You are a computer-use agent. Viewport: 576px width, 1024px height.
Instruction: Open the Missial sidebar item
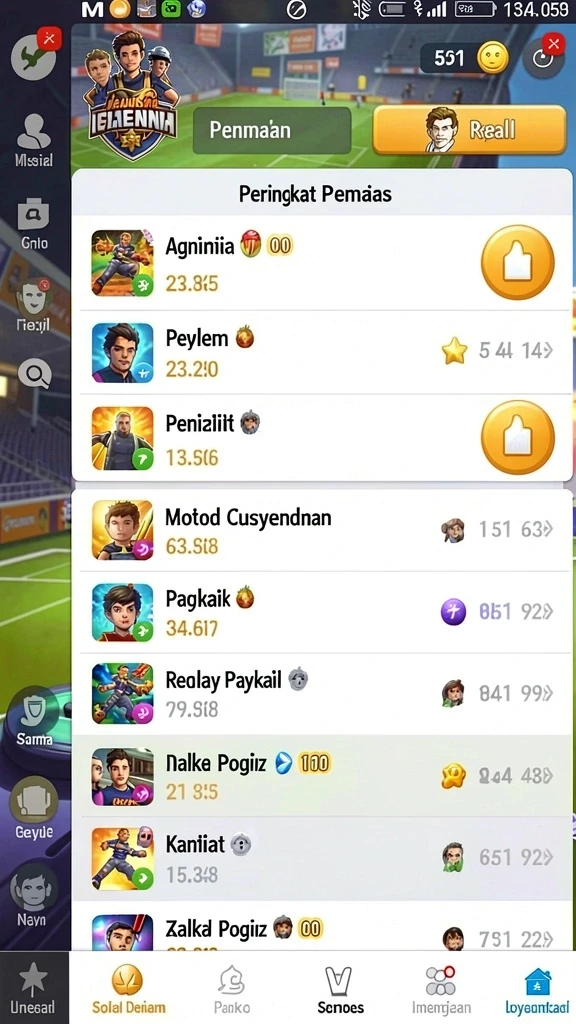34,140
